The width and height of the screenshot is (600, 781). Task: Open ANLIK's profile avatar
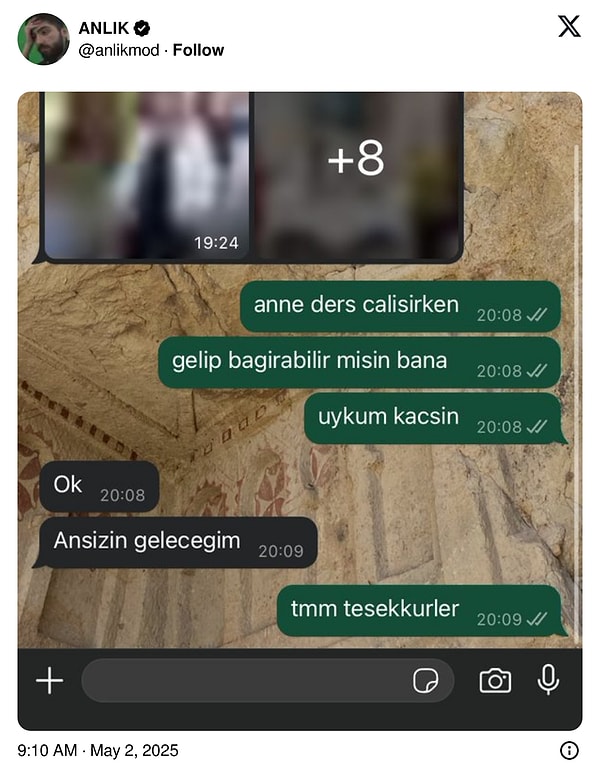pos(43,39)
